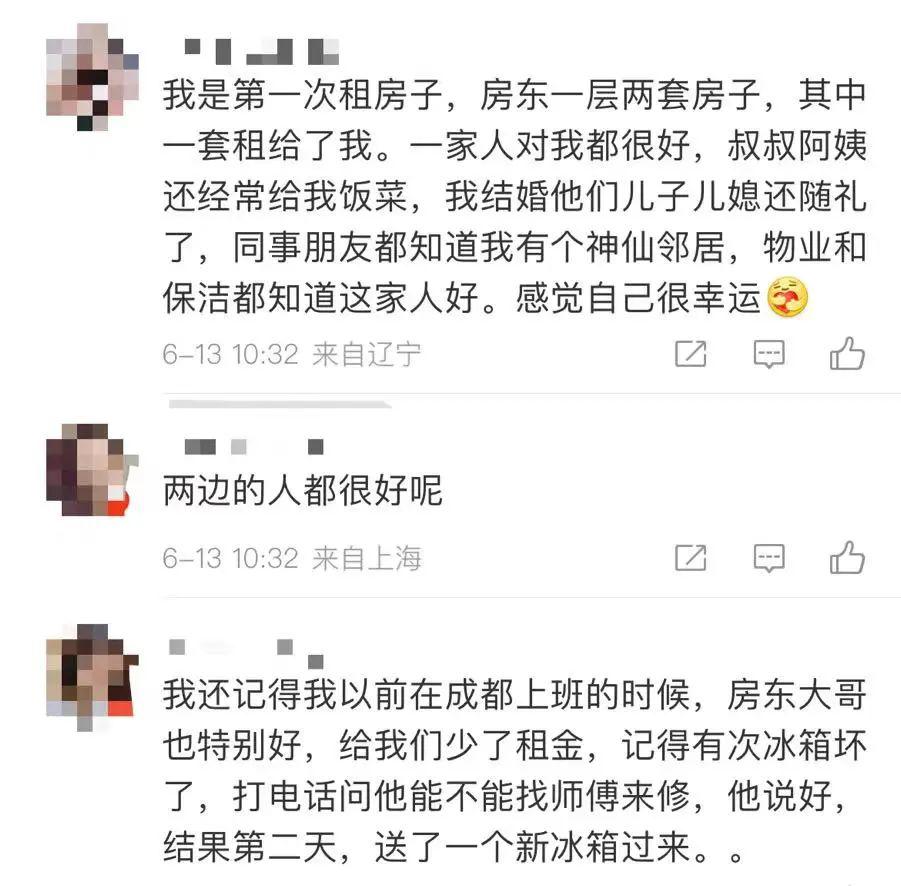Share the comment posted from 上海

coord(690,557)
